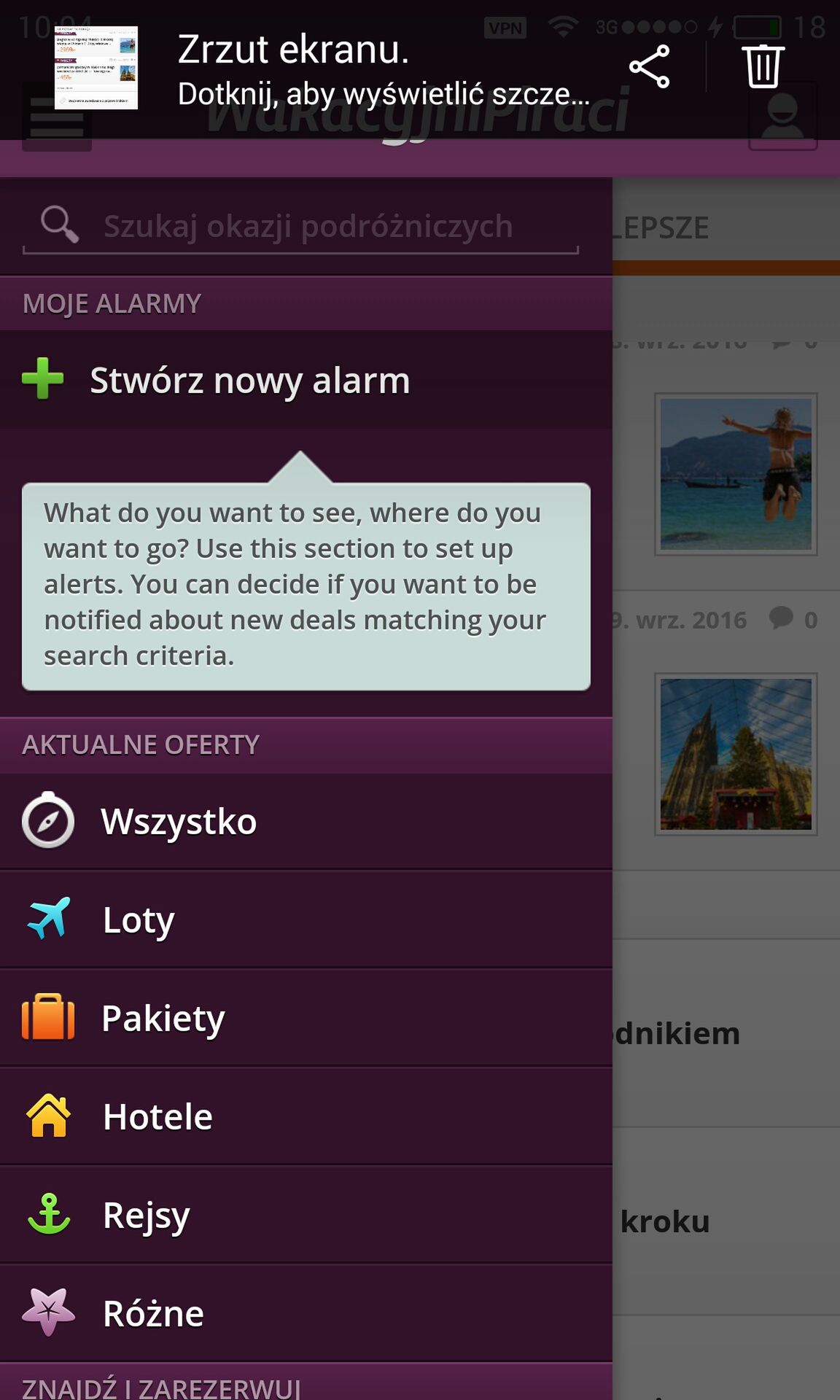Delete the screenshot via trash icon
This screenshot has width=840, height=1400.
pos(763,66)
